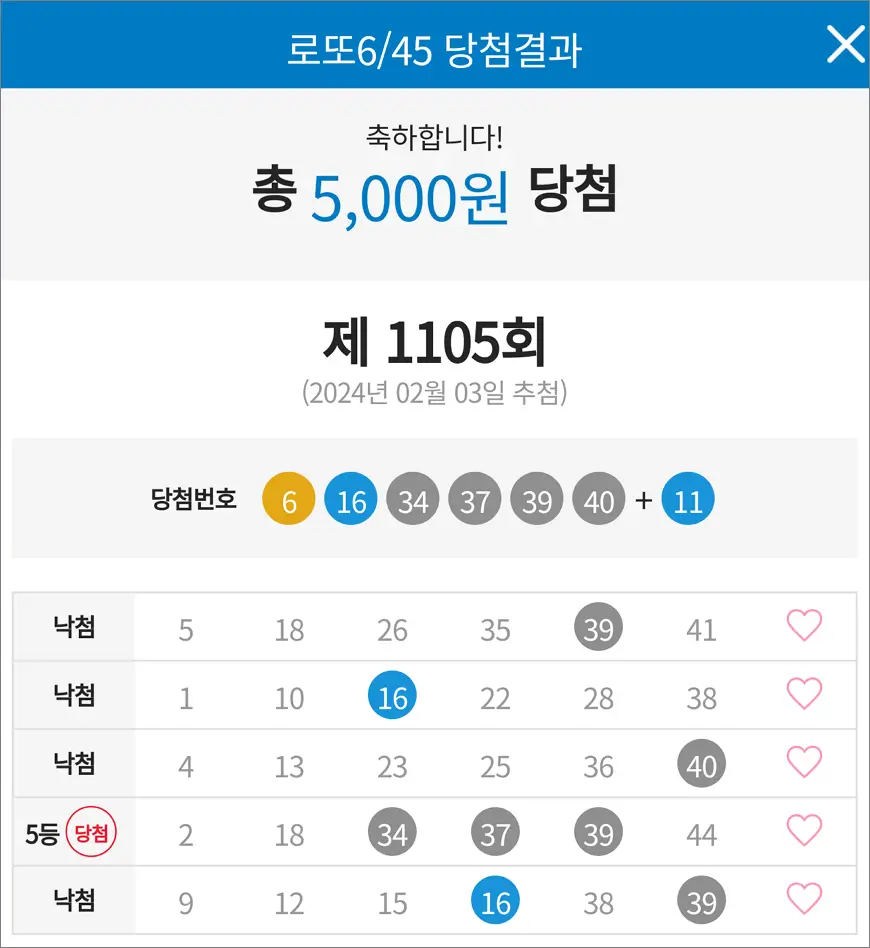Save the winning 5등 row to favorites
The image size is (870, 948).
[804, 831]
